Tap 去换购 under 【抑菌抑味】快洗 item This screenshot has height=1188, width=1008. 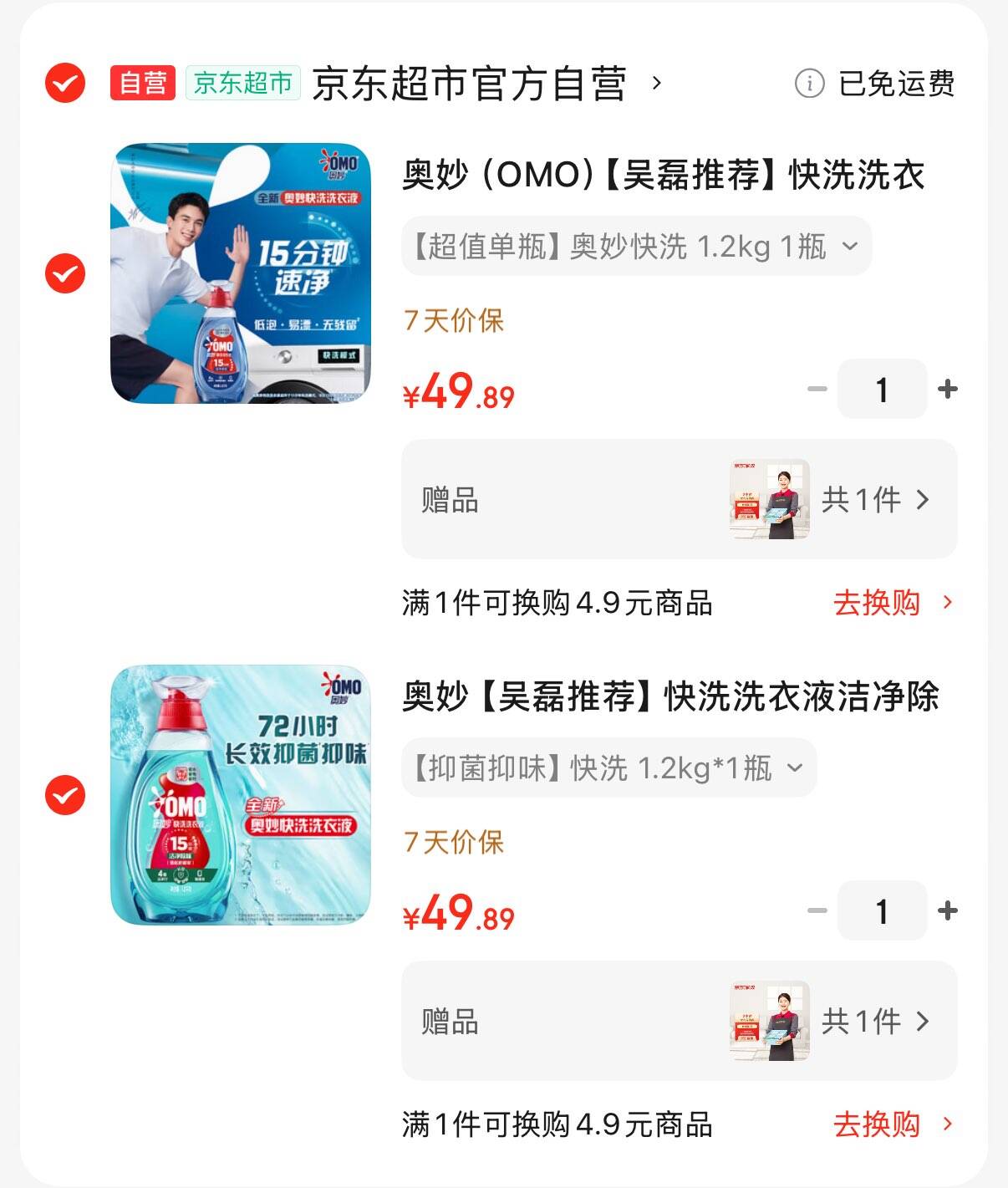[891, 1124]
